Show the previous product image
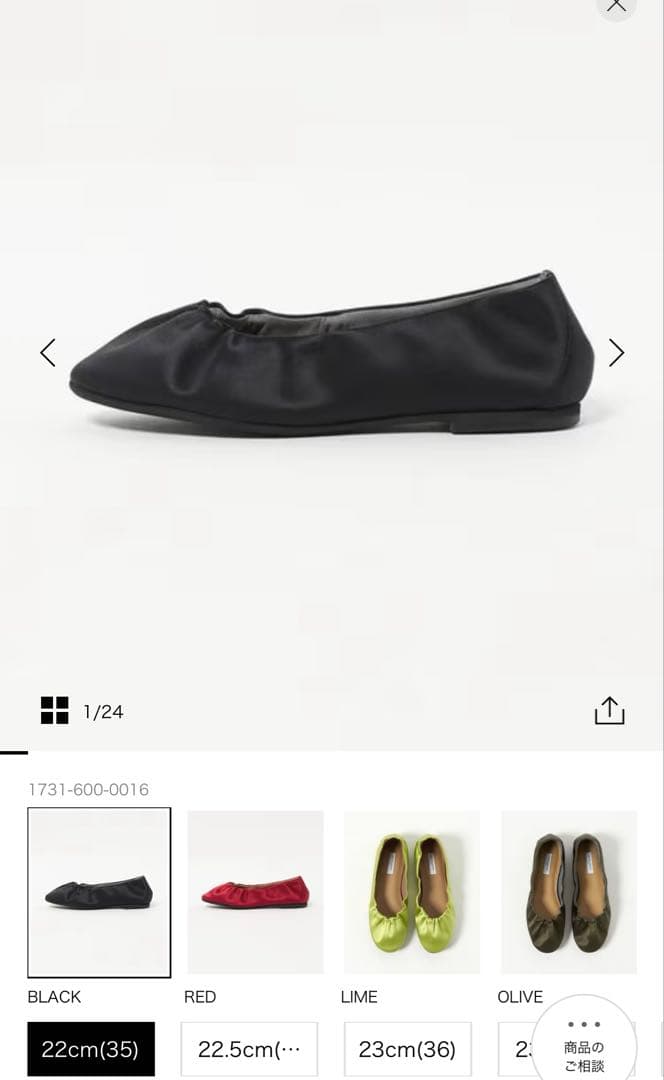 48,352
